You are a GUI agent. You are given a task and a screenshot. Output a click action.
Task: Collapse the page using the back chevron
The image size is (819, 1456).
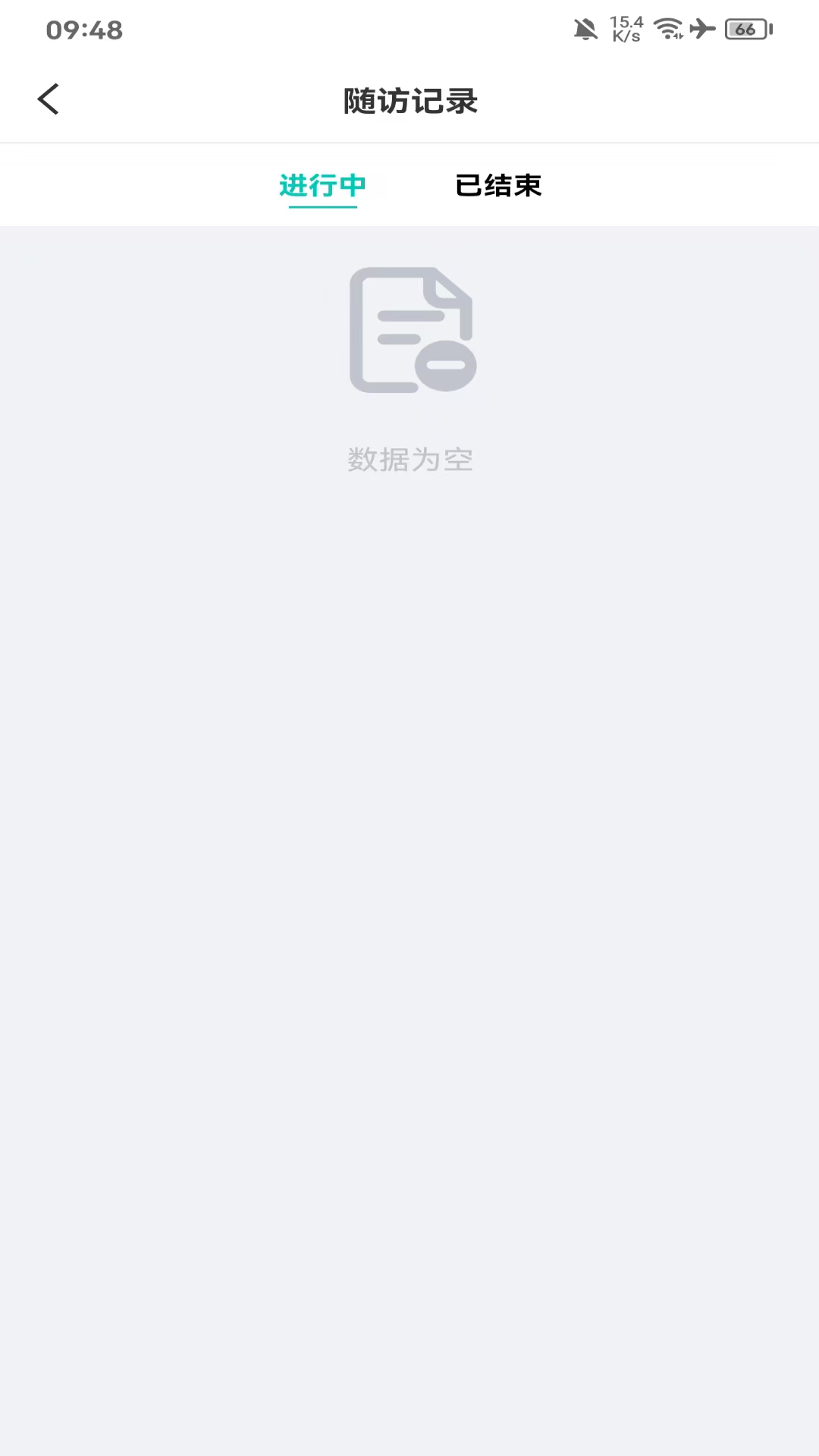(x=48, y=99)
